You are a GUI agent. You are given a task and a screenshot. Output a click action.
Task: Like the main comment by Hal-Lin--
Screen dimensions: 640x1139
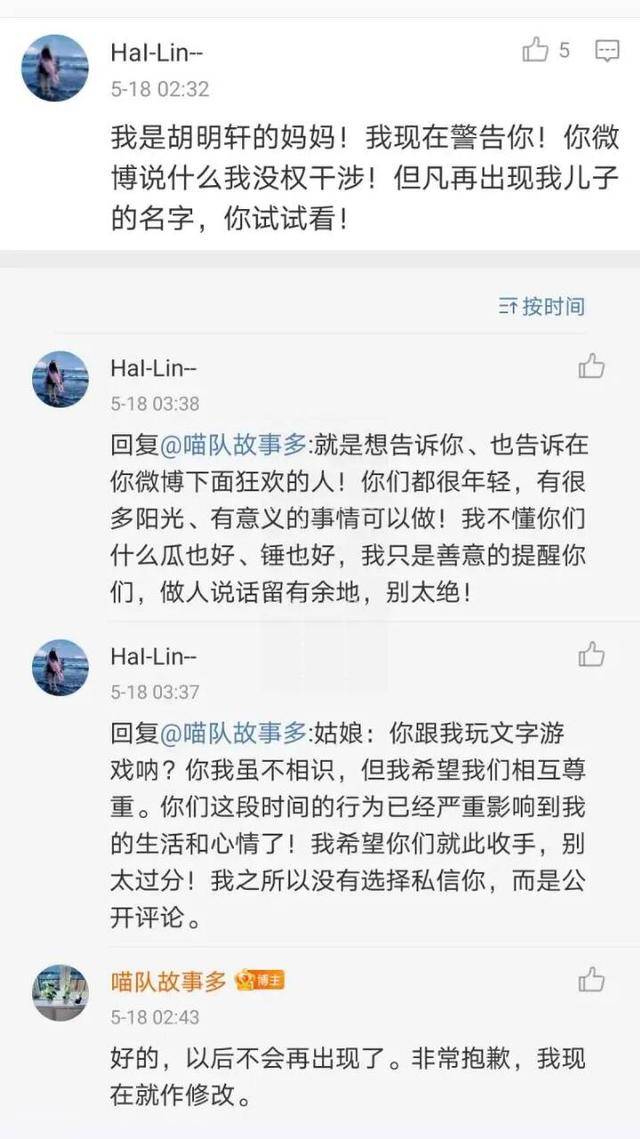coord(536,50)
